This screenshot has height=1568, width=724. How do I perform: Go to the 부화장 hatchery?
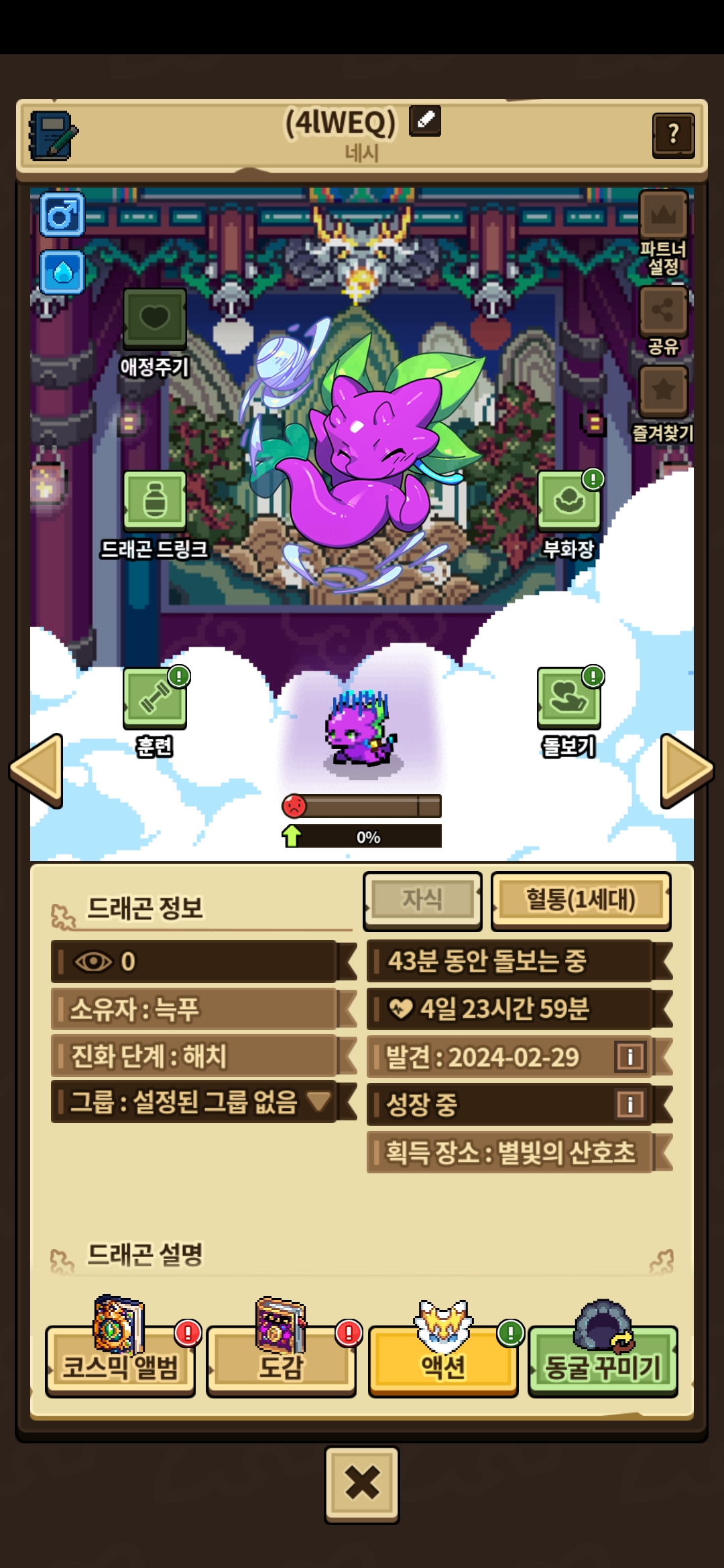point(568,515)
